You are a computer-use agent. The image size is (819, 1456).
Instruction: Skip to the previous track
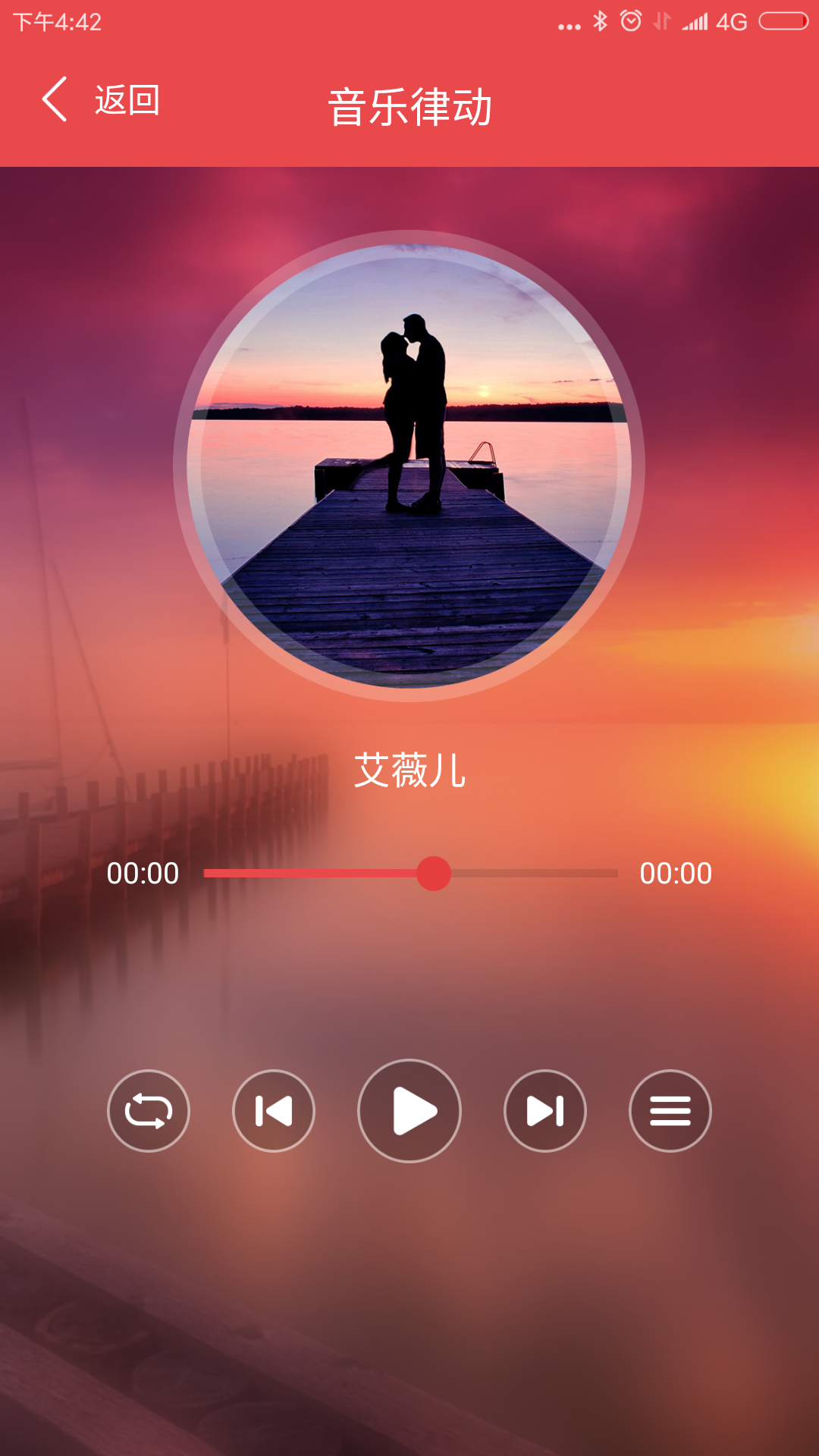274,1111
